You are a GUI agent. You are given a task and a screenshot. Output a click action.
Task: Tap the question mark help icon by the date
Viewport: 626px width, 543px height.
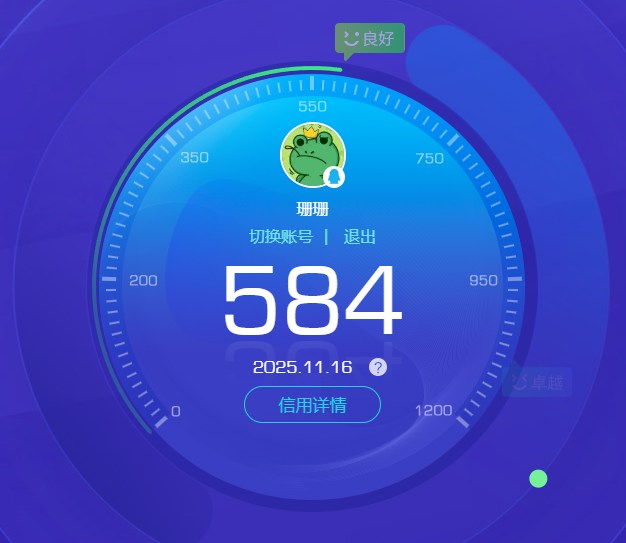tap(378, 367)
